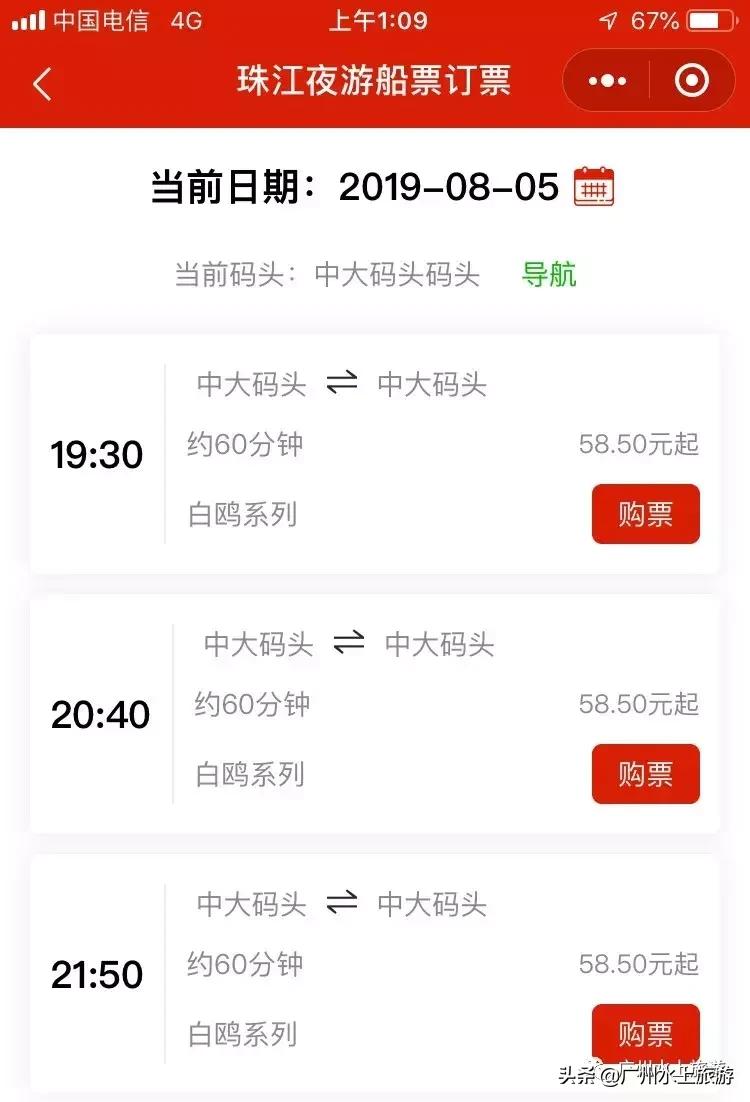Viewport: 750px width, 1102px height.
Task: Tap the cellular signal bars icon
Action: [25, 19]
